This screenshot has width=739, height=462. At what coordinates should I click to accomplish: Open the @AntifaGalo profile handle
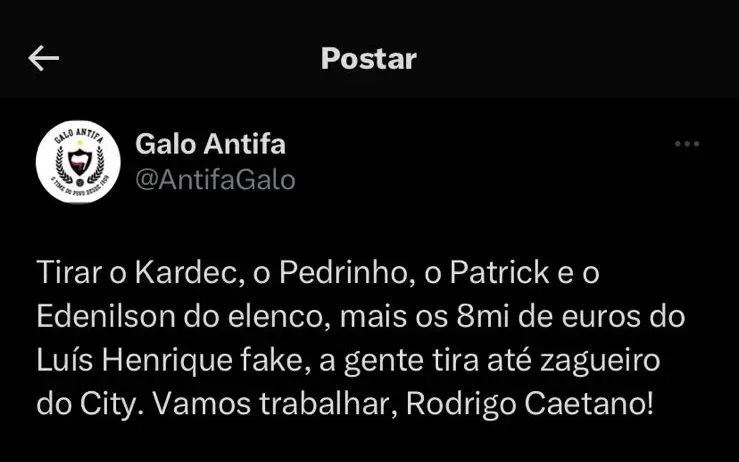(215, 181)
